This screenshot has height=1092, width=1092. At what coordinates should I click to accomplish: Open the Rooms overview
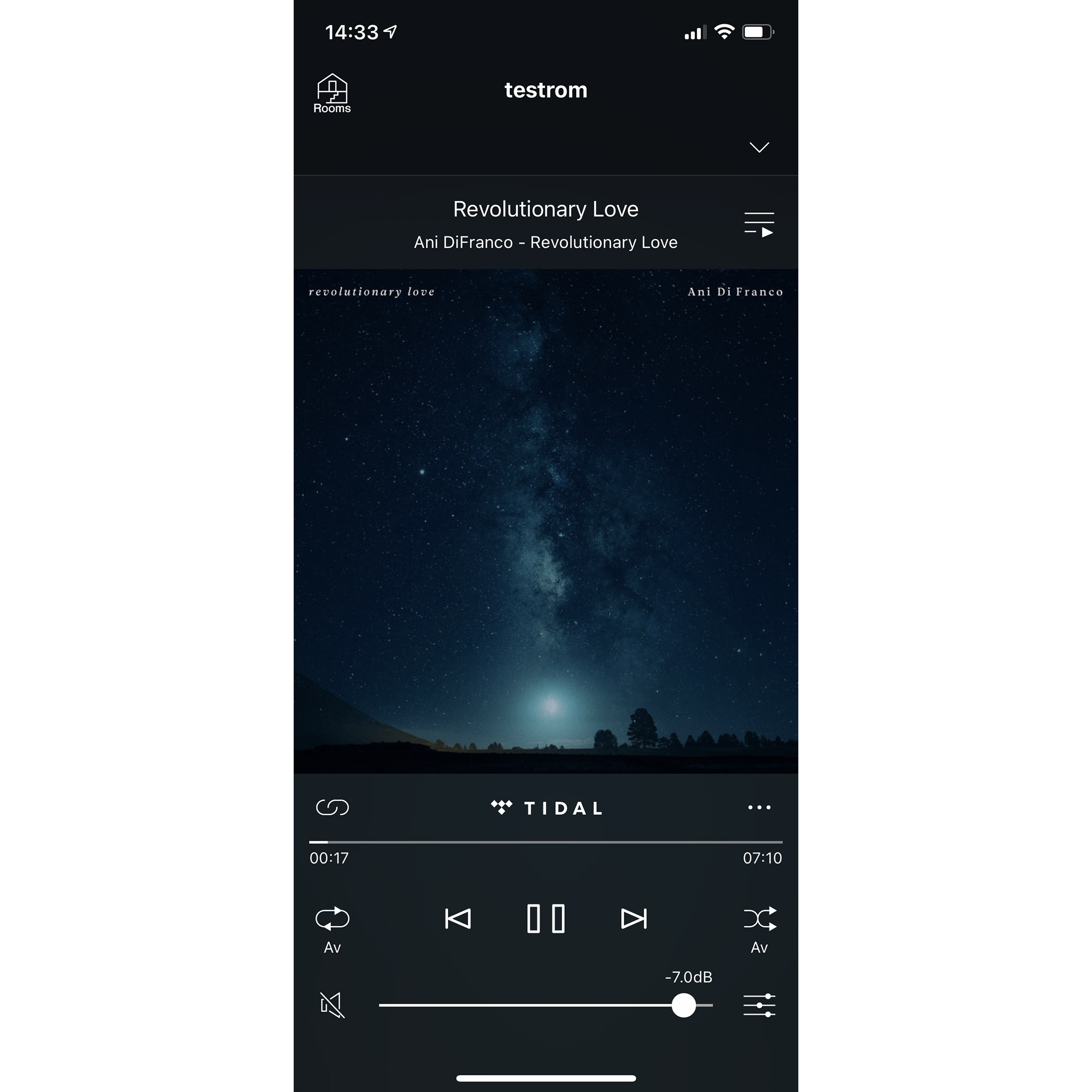click(x=332, y=93)
